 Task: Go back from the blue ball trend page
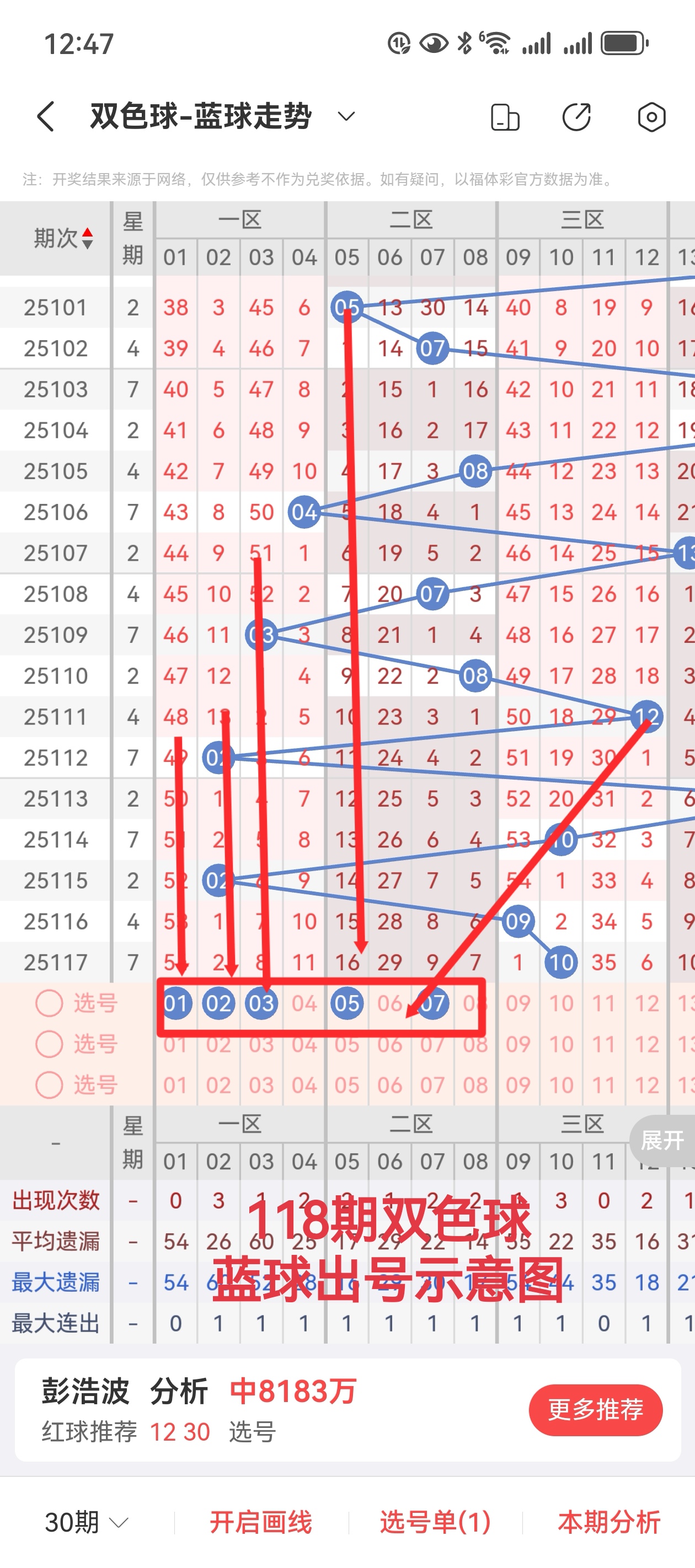46,116
